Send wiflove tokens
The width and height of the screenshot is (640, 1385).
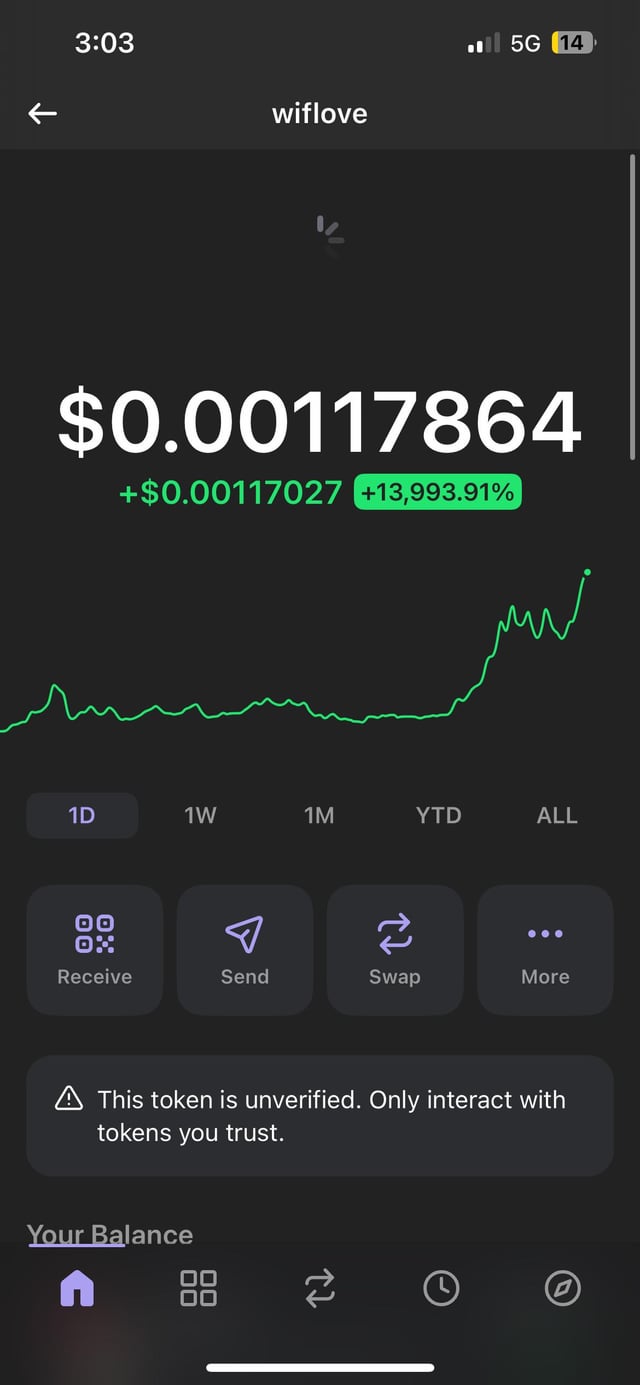point(245,950)
